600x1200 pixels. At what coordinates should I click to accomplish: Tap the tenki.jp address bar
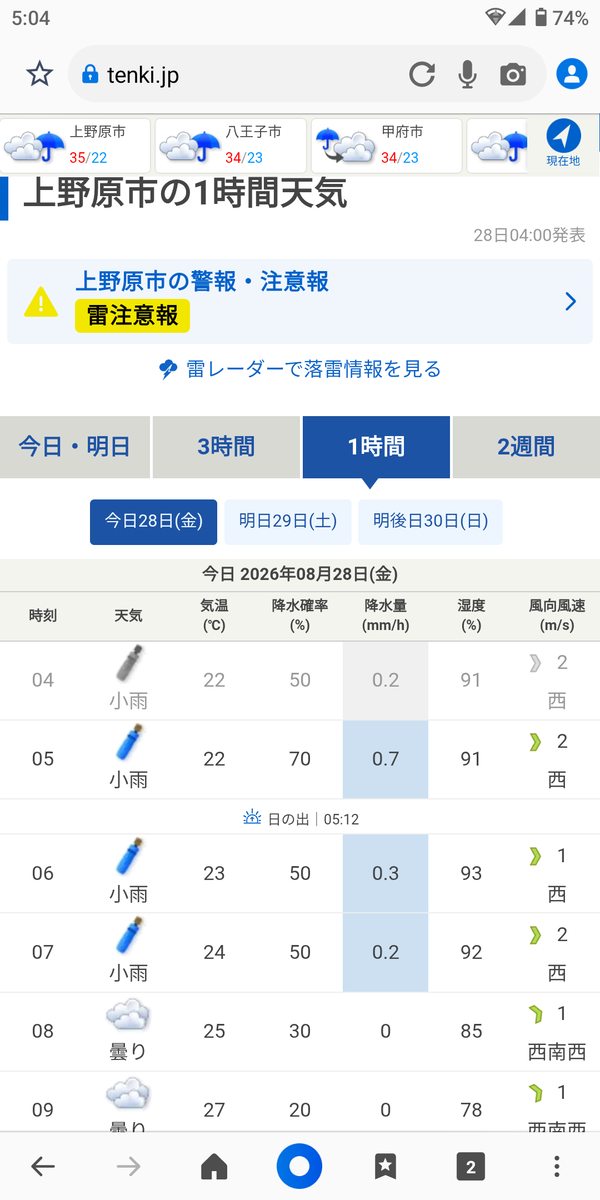click(240, 74)
